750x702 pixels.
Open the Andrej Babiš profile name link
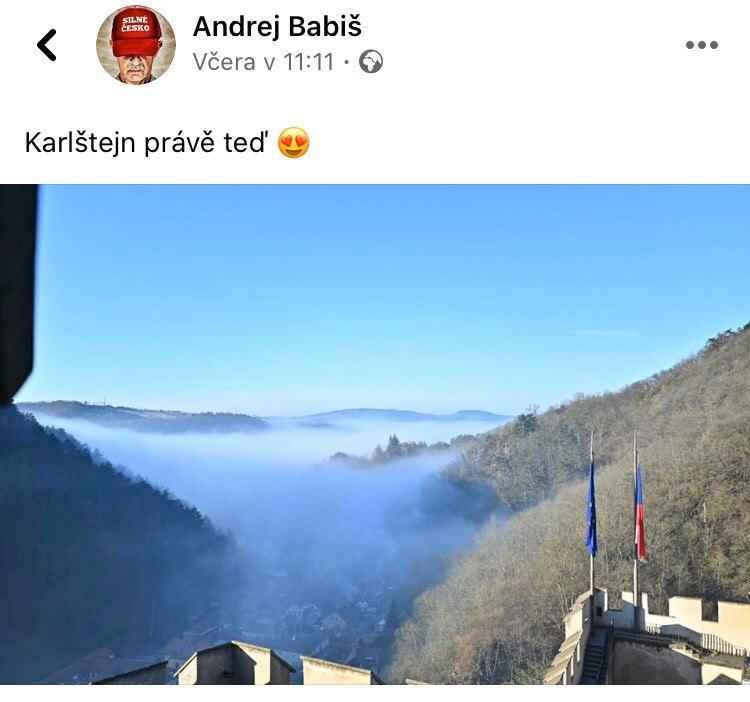277,26
